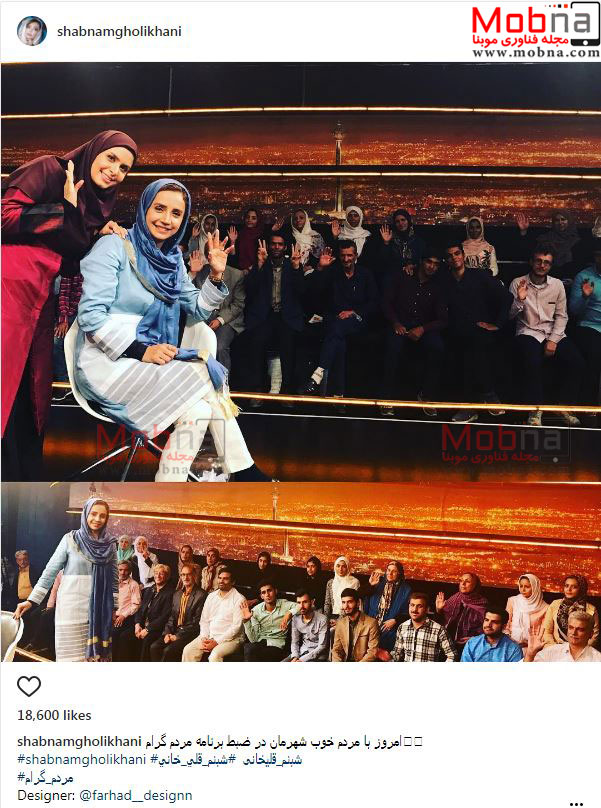
Task: Open shabnamgholikhani's profile picture
Action: [x=31, y=31]
